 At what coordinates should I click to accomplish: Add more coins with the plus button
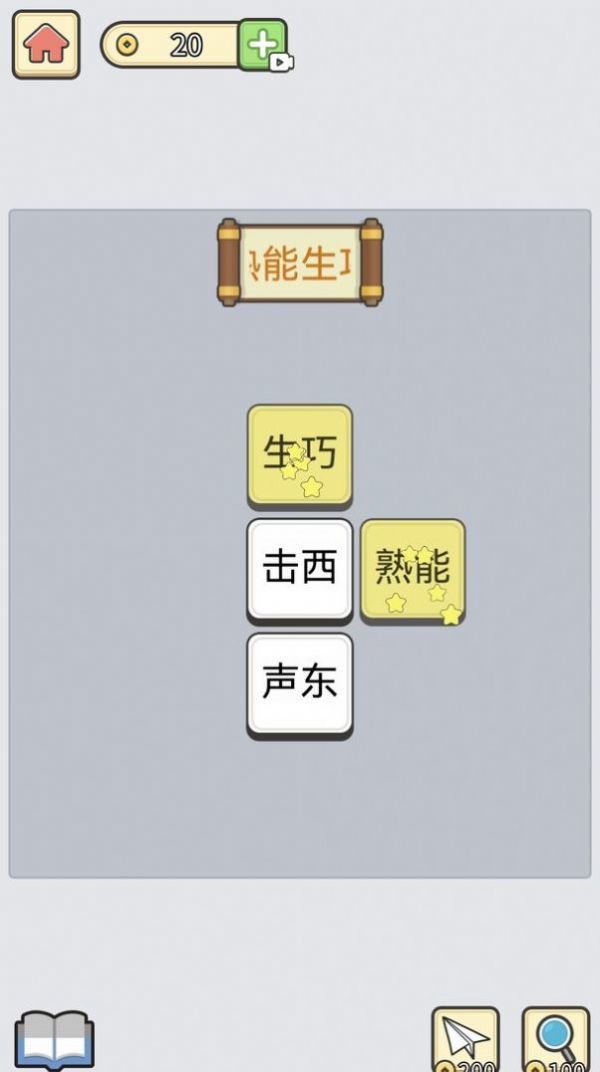(263, 45)
